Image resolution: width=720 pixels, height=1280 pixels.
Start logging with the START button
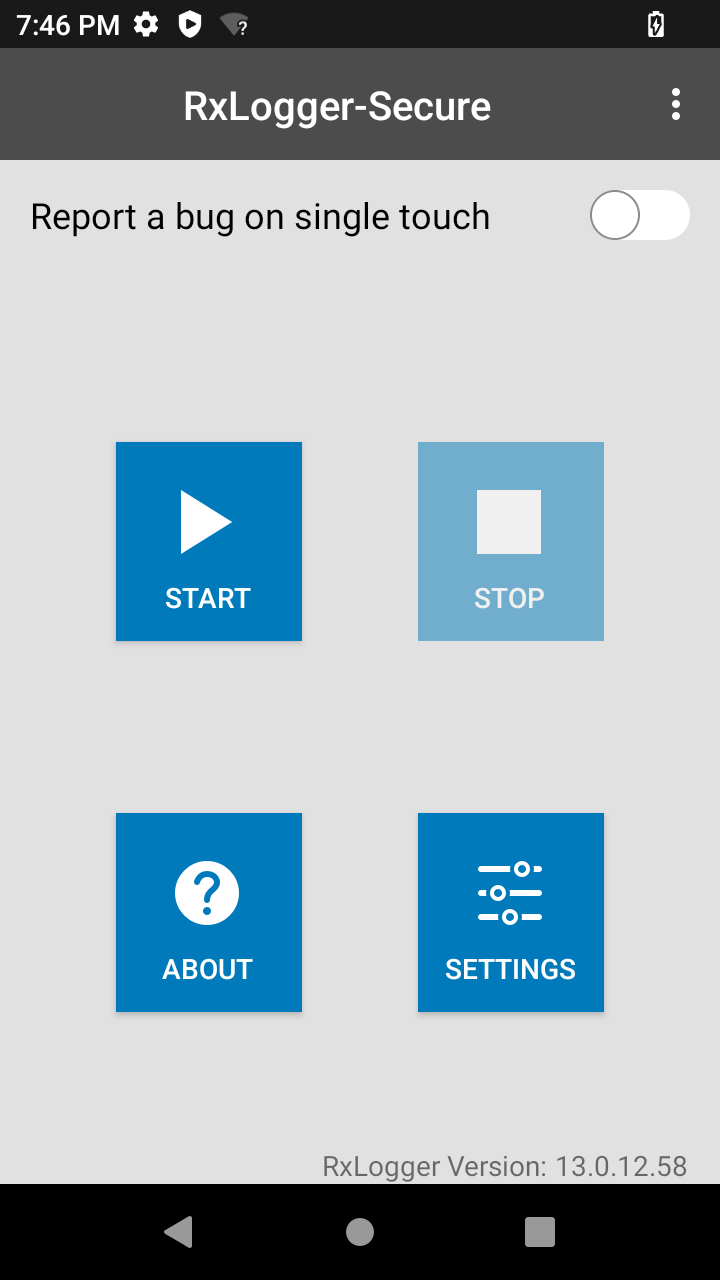(209, 541)
